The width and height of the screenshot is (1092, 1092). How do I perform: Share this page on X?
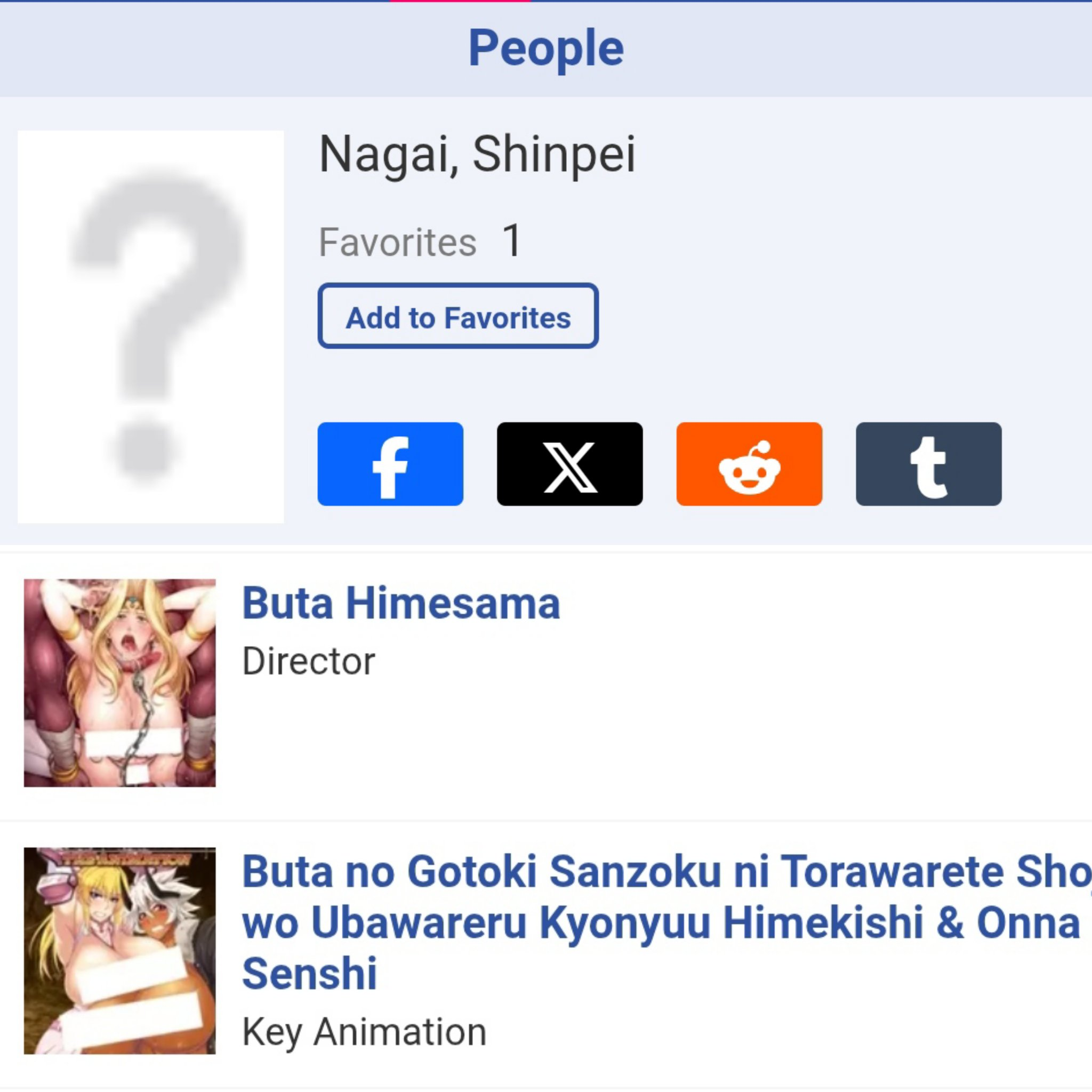pos(569,464)
